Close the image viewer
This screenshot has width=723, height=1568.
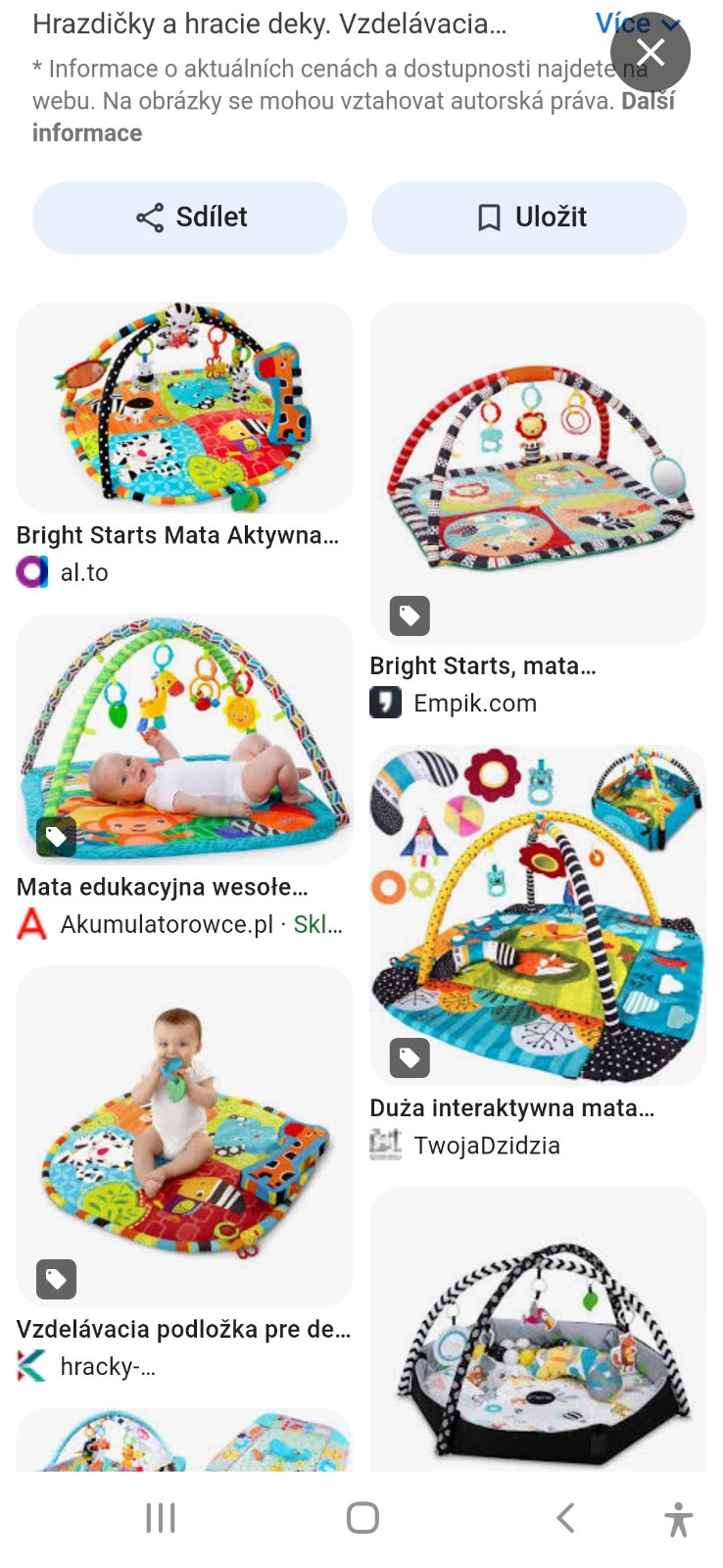650,52
